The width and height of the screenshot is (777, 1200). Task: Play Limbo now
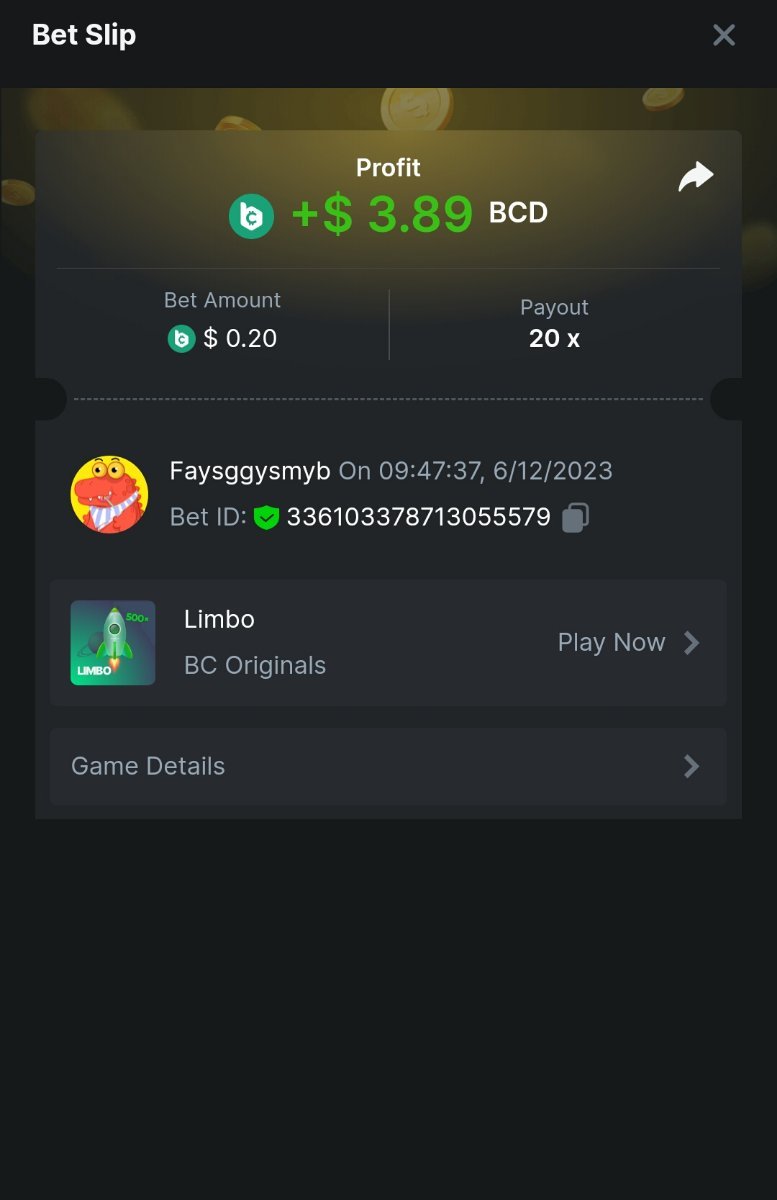point(627,642)
